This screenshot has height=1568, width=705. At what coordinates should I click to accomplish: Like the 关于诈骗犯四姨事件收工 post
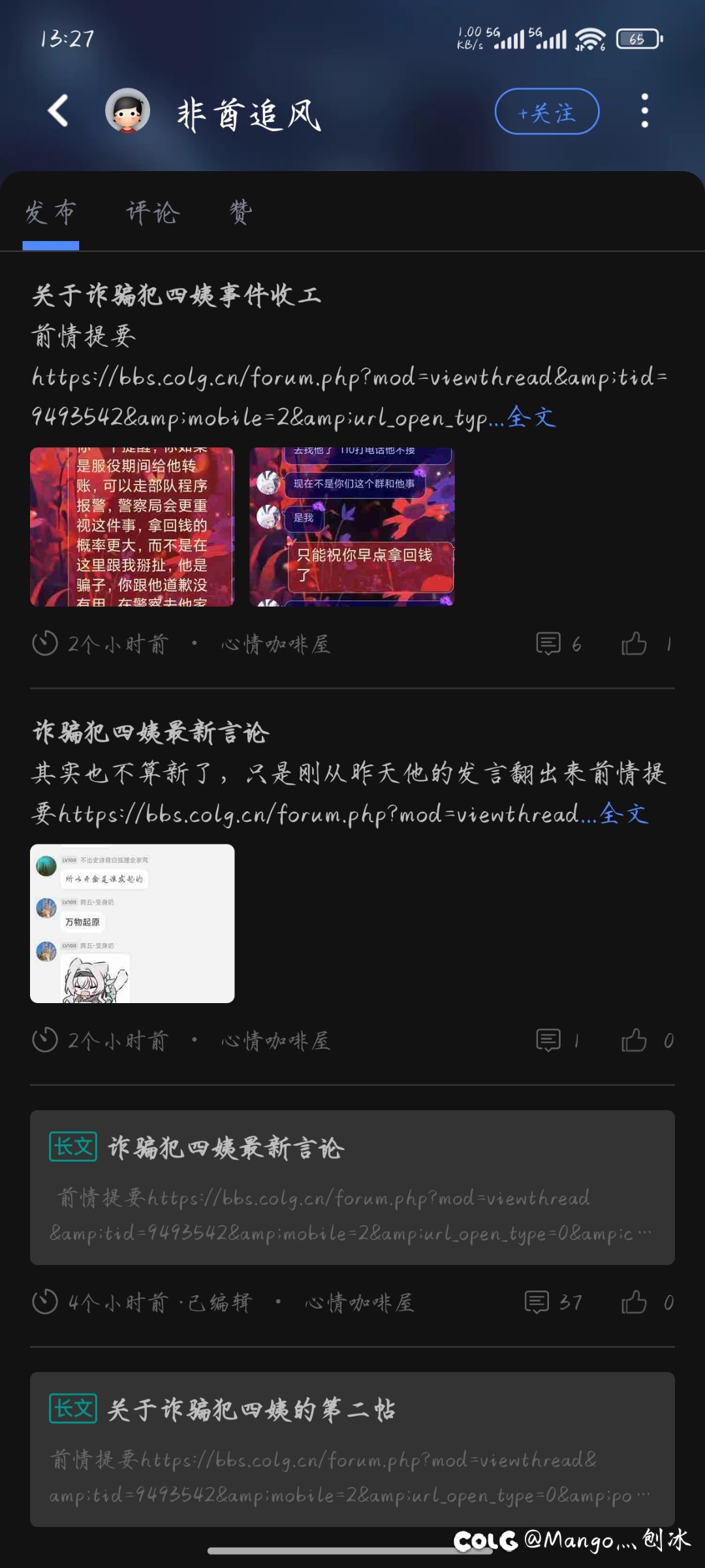[646, 644]
